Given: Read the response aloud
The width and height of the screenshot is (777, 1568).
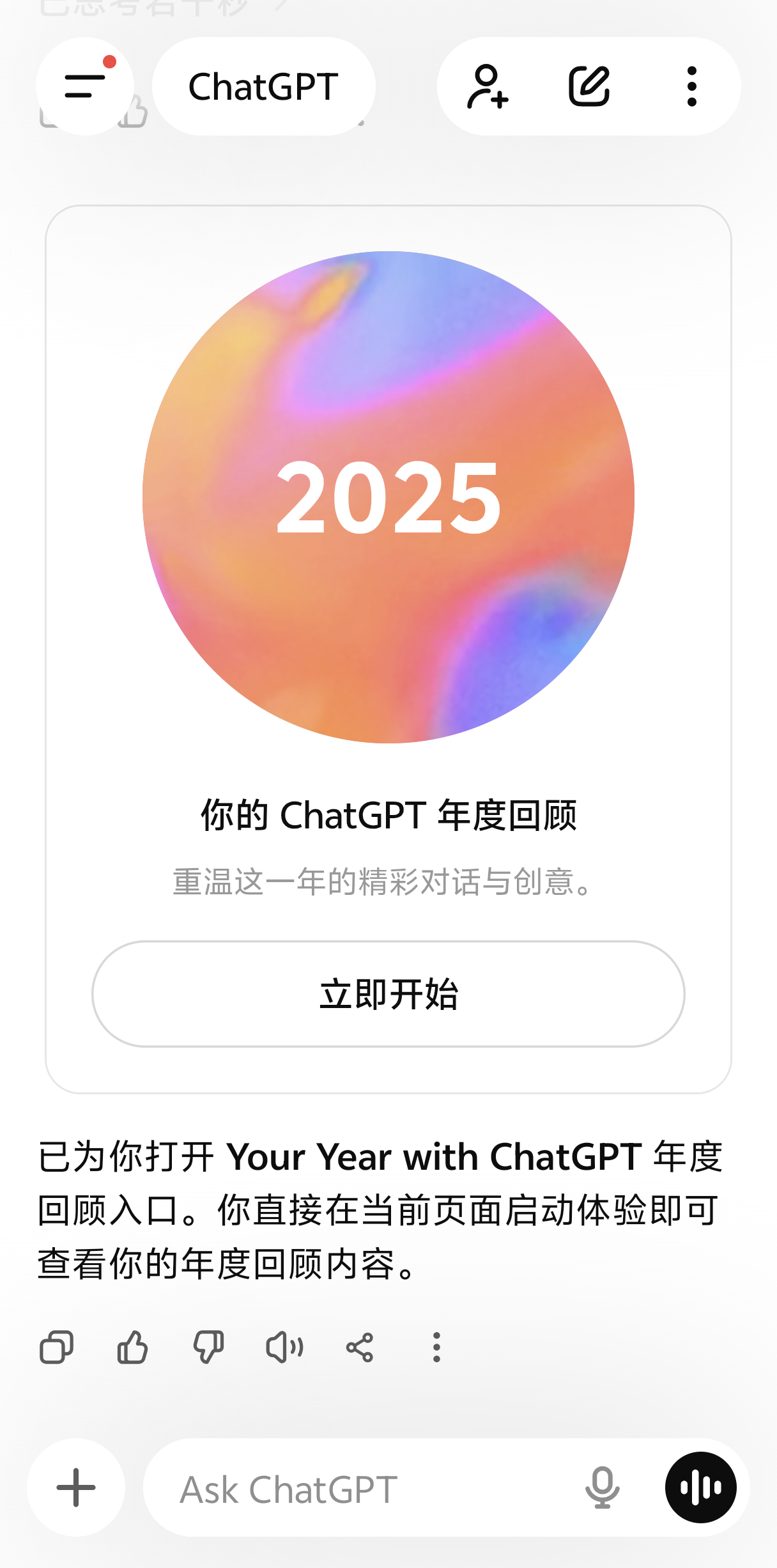Looking at the screenshot, I should [x=284, y=1347].
